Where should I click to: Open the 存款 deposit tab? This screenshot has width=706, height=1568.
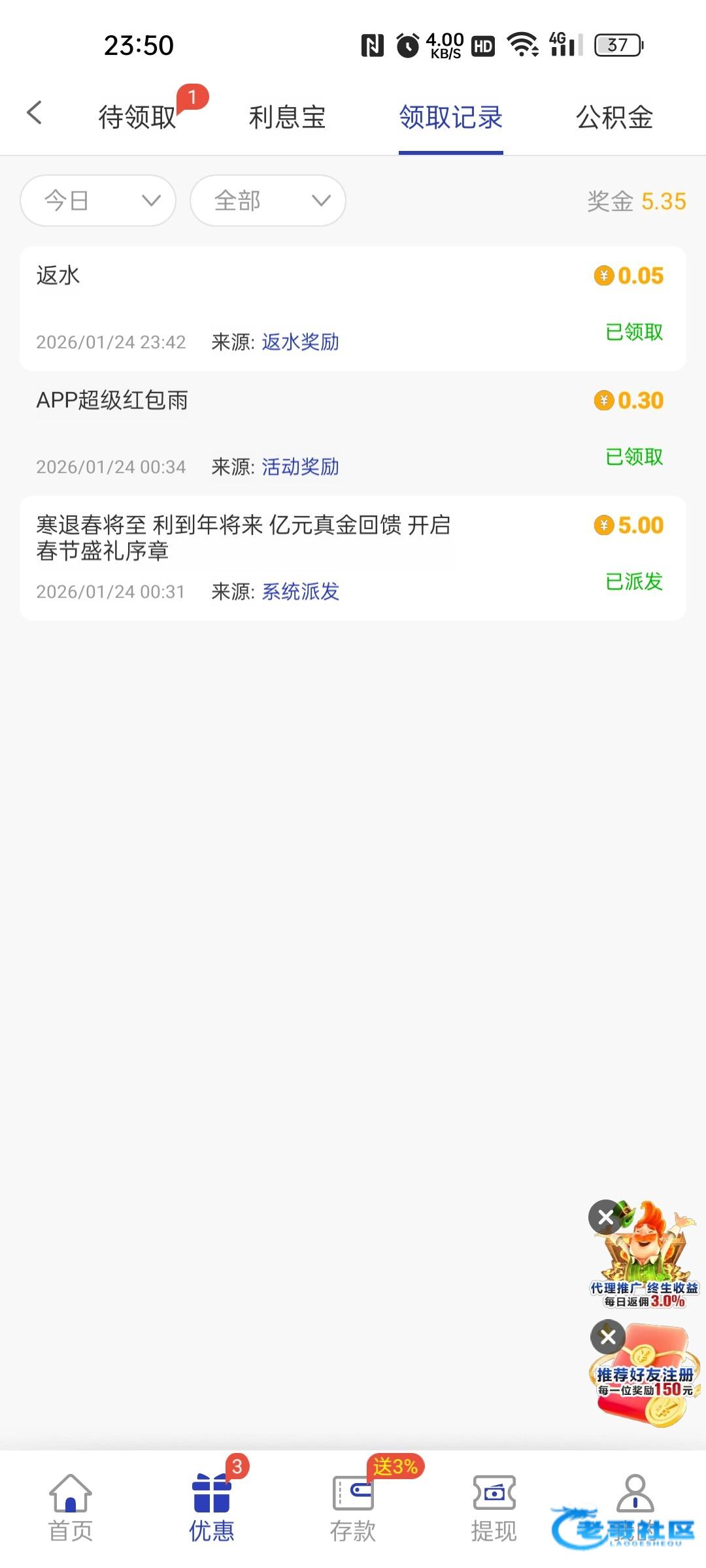coord(353,1508)
